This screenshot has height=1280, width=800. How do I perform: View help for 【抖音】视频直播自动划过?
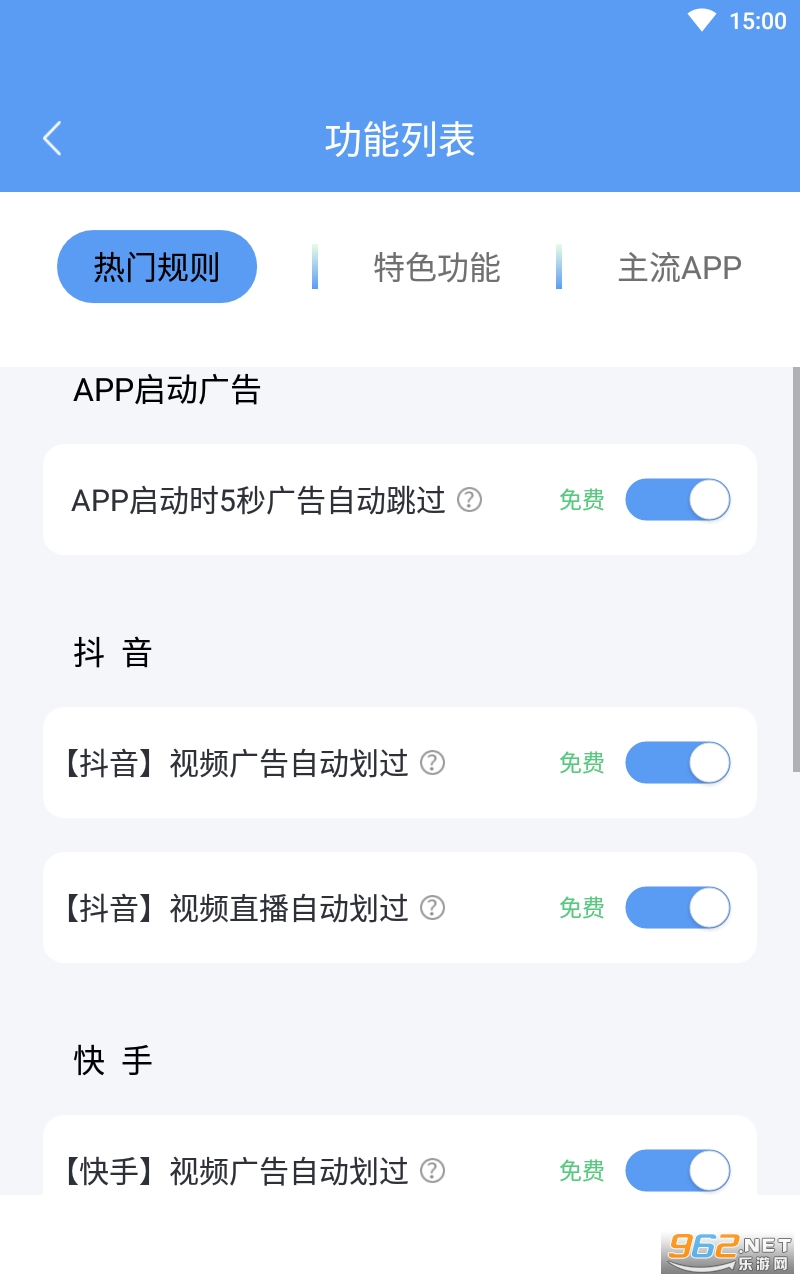[432, 908]
